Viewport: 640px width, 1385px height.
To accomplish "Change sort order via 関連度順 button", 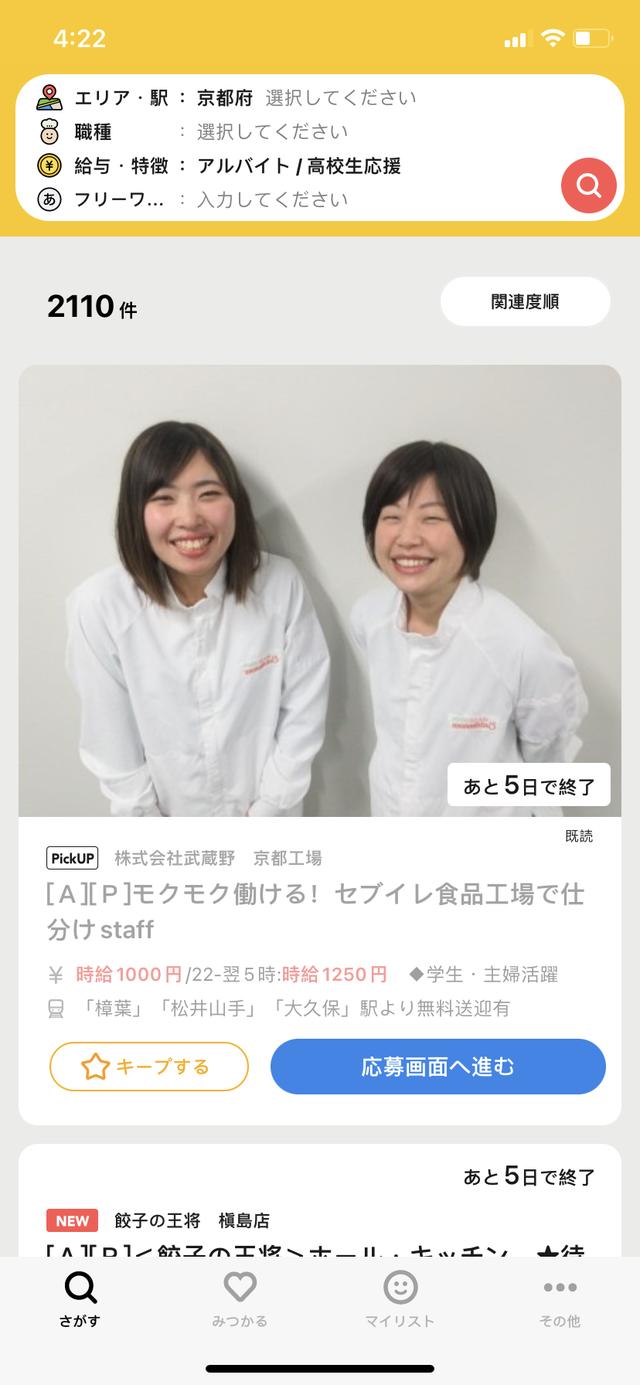I will [525, 302].
